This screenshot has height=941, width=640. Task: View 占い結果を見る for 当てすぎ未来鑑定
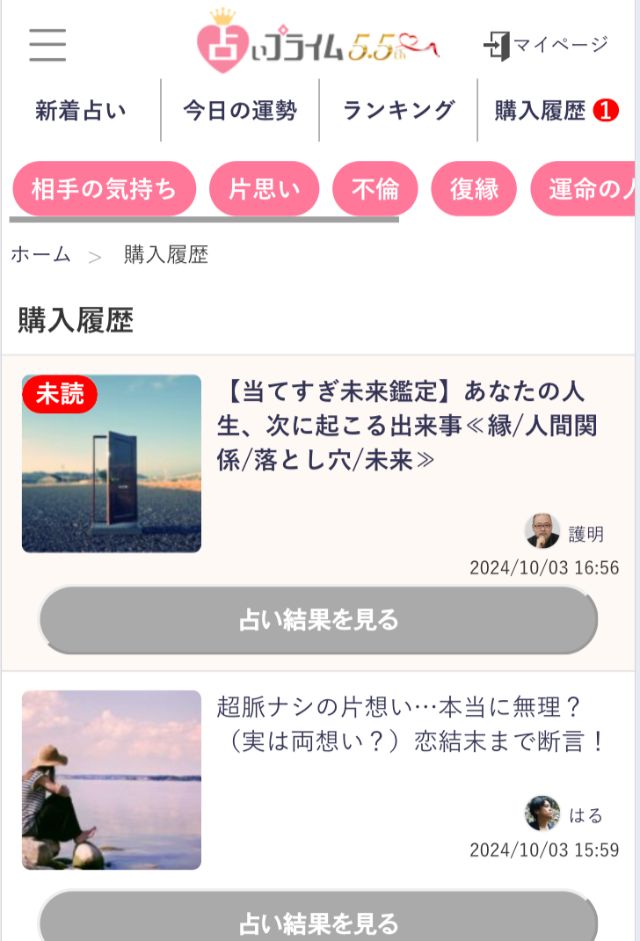pos(318,620)
